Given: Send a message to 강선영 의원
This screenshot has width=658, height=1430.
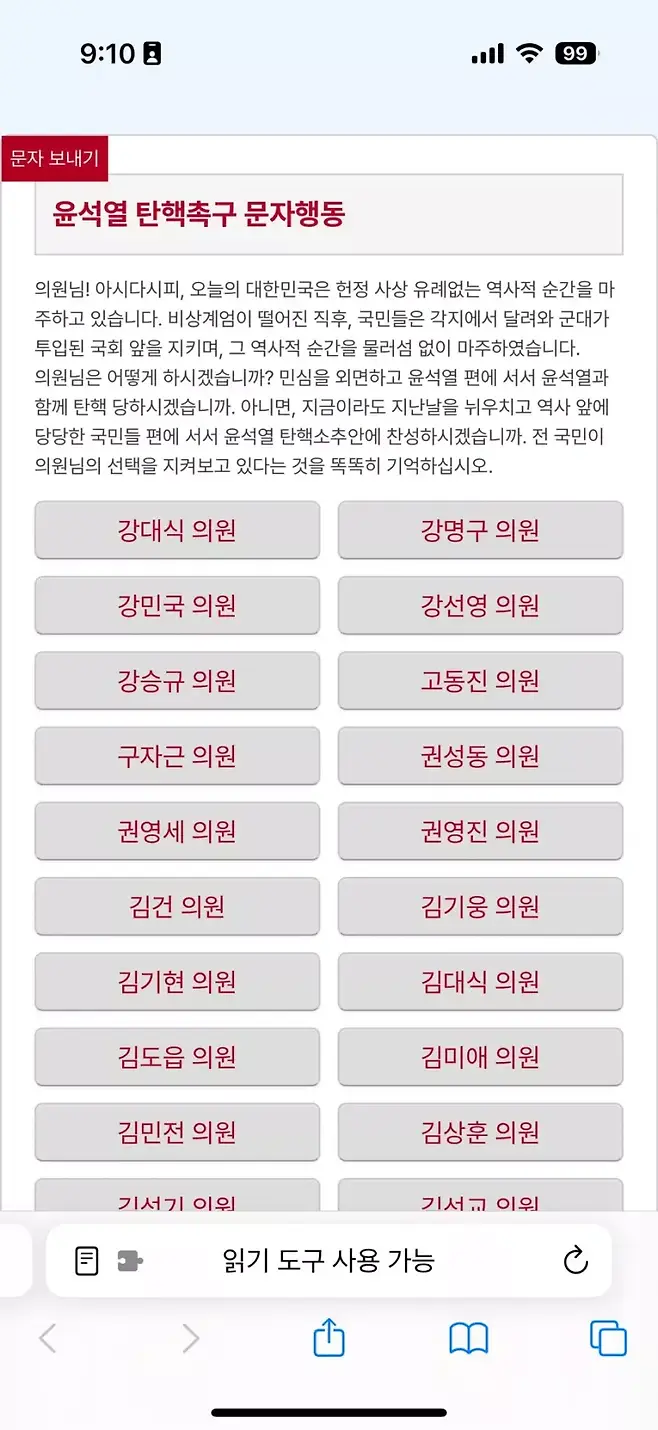Looking at the screenshot, I should 480,605.
